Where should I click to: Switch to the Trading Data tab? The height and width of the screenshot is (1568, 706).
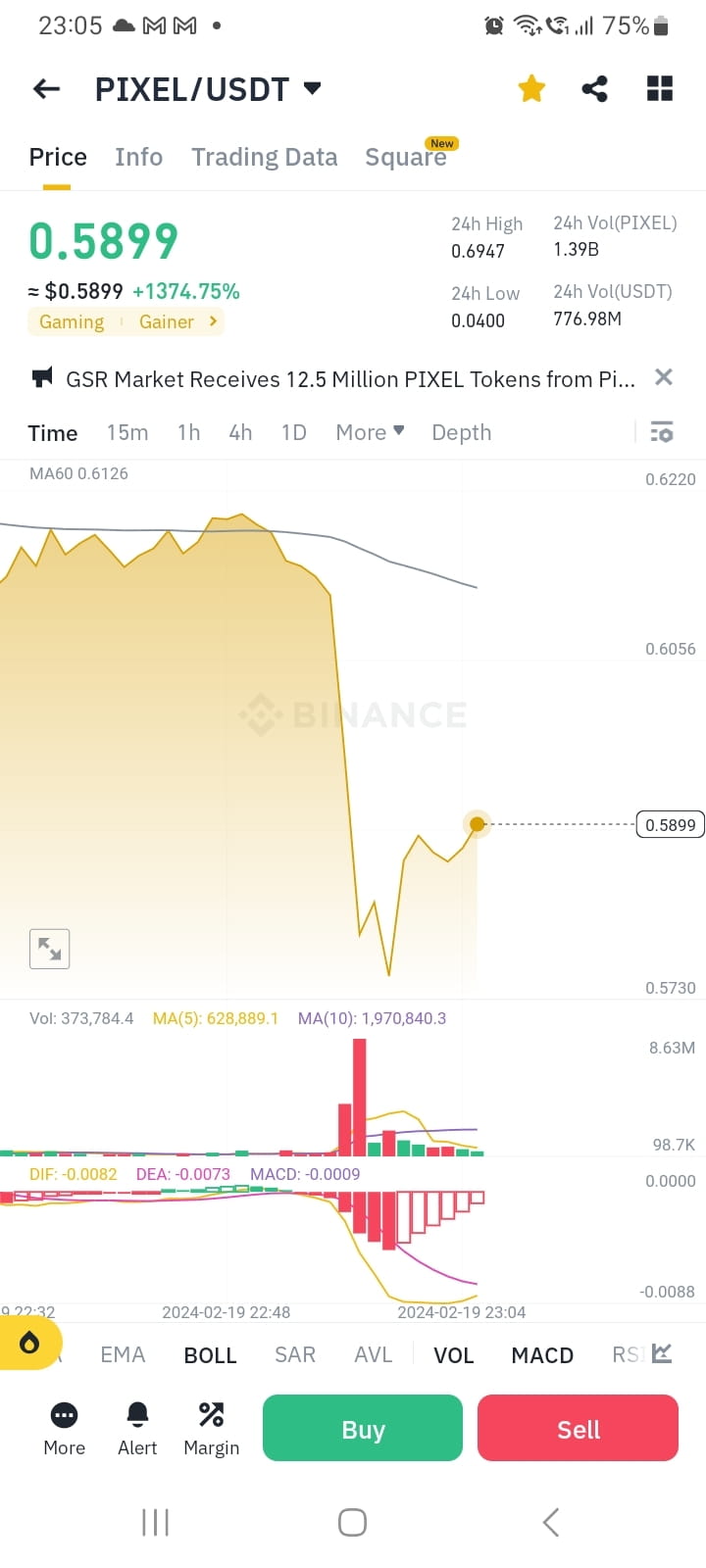click(264, 157)
